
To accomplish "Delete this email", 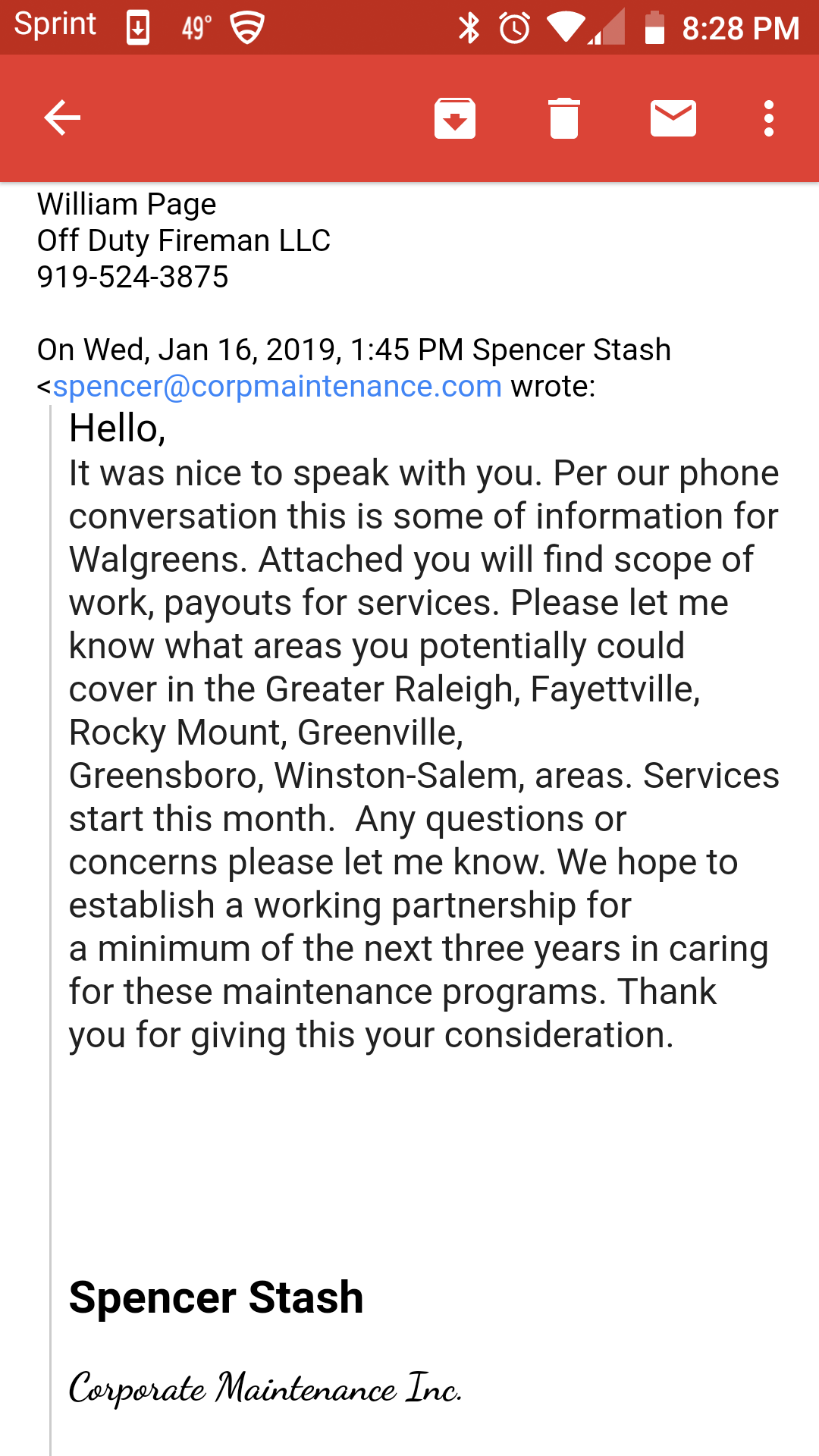I will coord(563,118).
